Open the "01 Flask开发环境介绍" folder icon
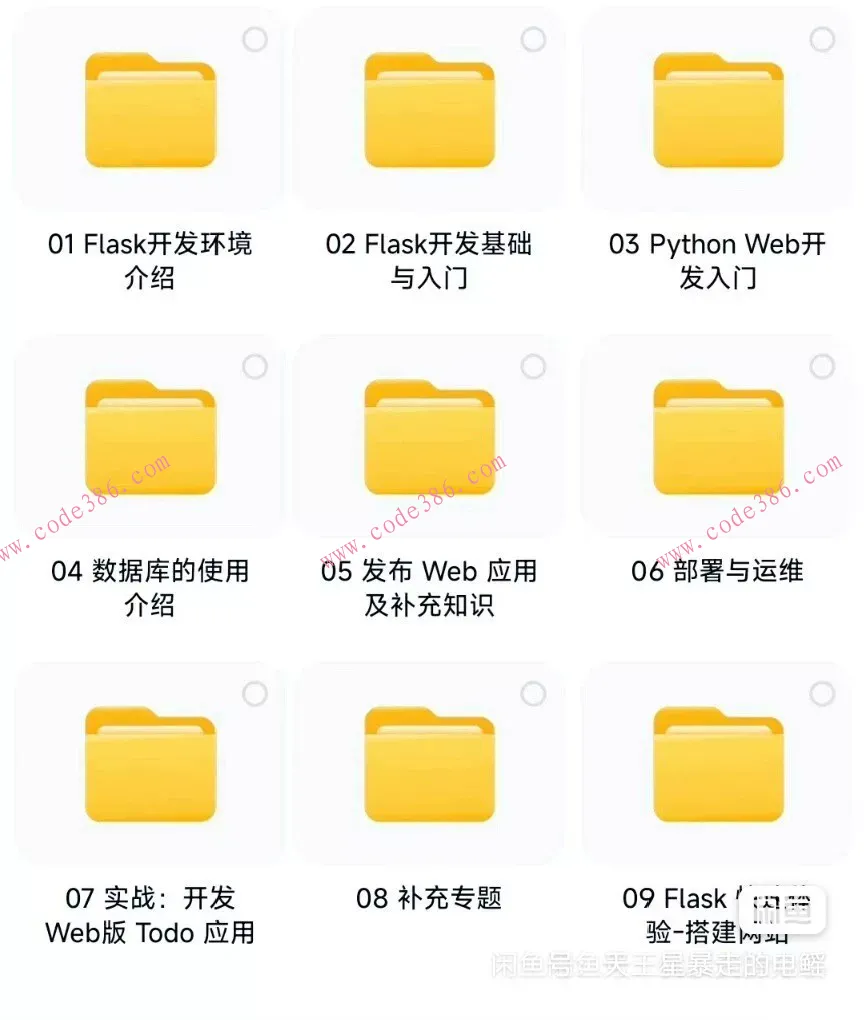The image size is (864, 1020). click(x=150, y=110)
